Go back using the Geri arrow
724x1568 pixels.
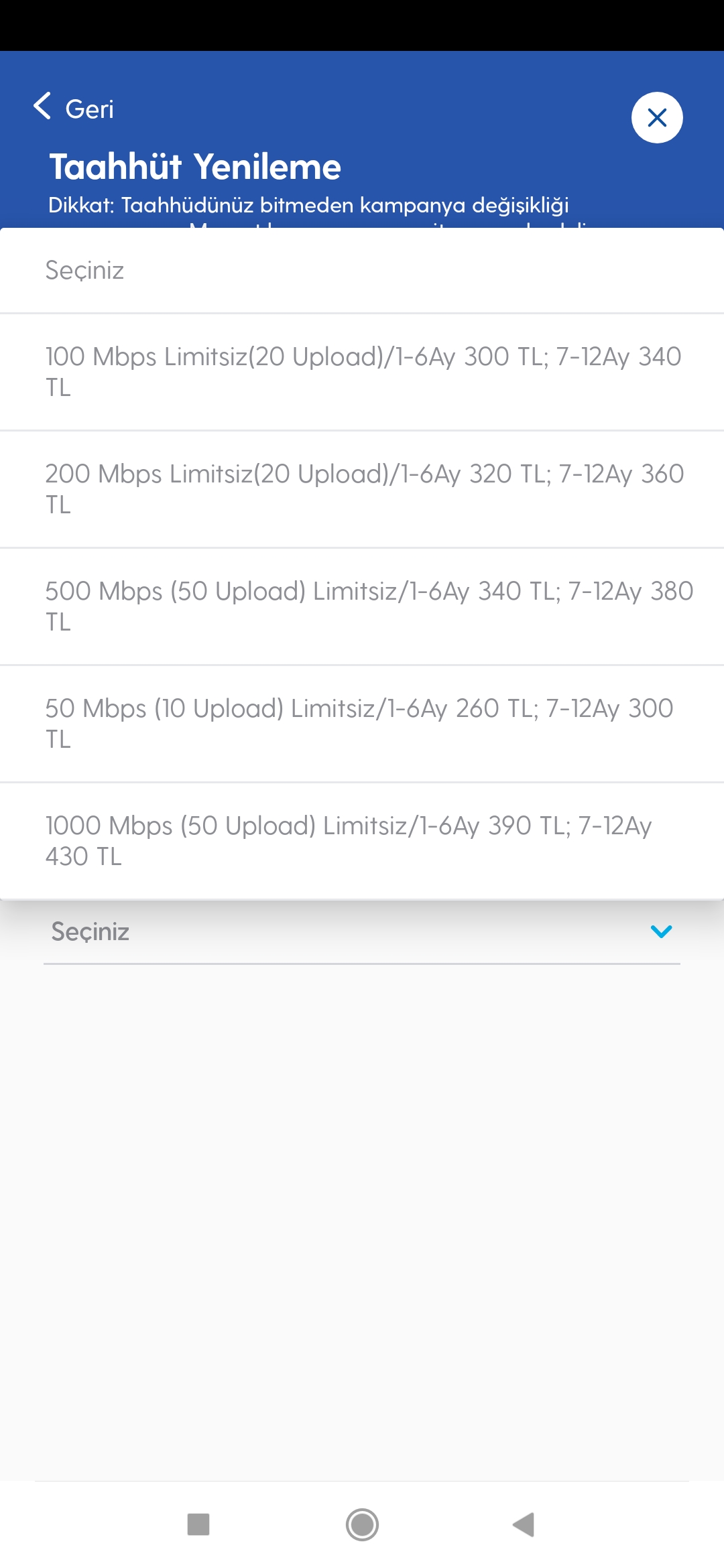click(x=73, y=107)
